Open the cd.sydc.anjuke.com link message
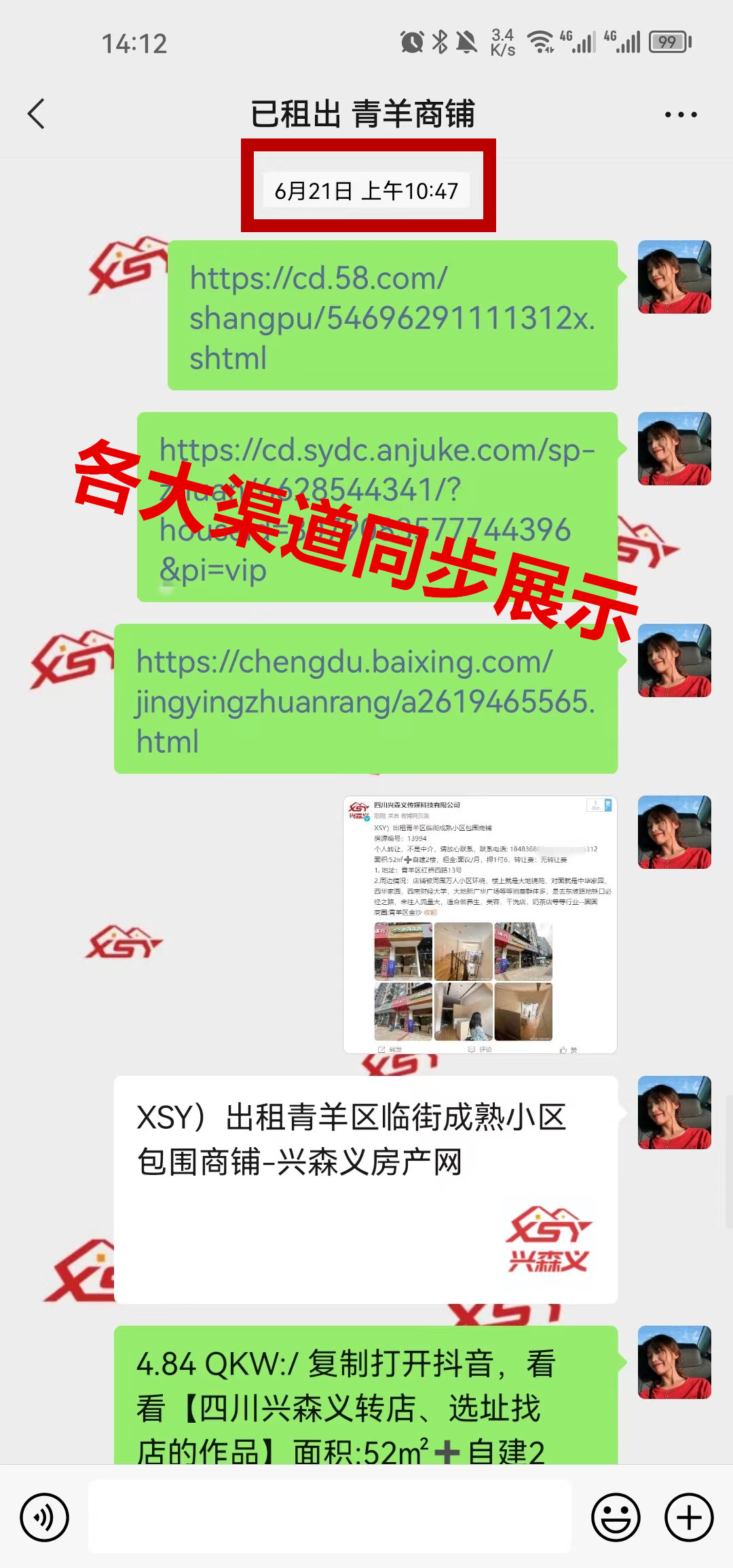Viewport: 733px width, 1568px height. (x=377, y=508)
